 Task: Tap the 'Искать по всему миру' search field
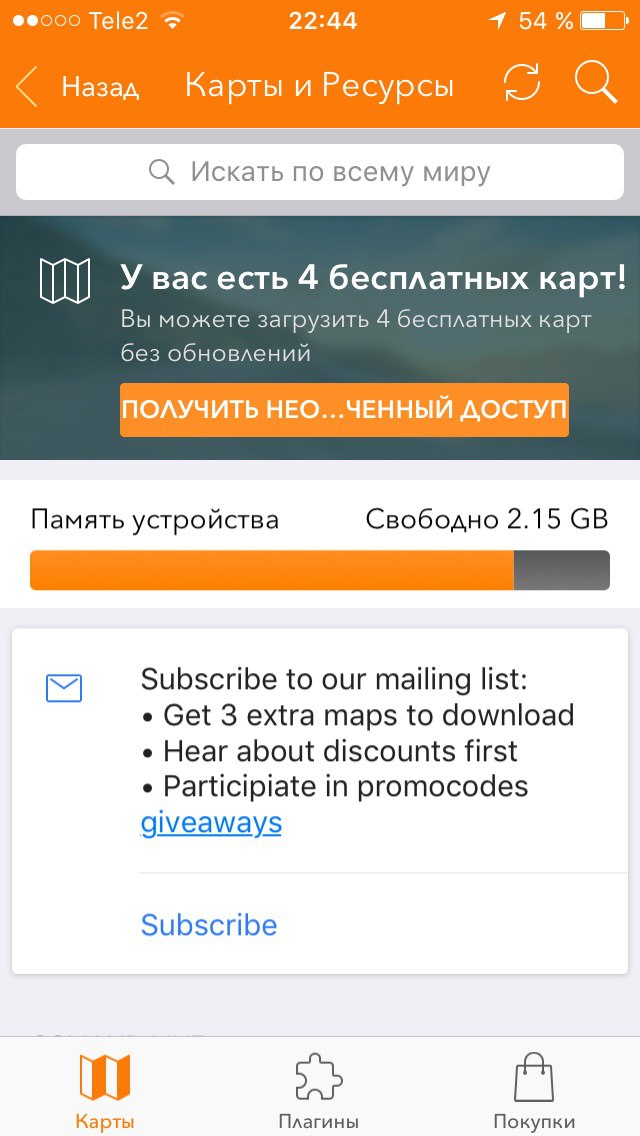(x=320, y=172)
